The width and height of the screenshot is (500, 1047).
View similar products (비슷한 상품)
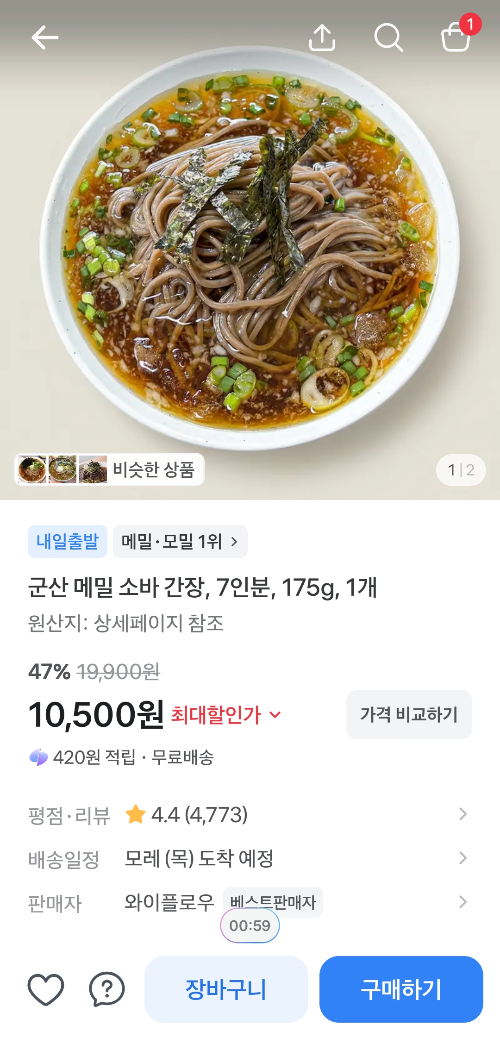(109, 469)
